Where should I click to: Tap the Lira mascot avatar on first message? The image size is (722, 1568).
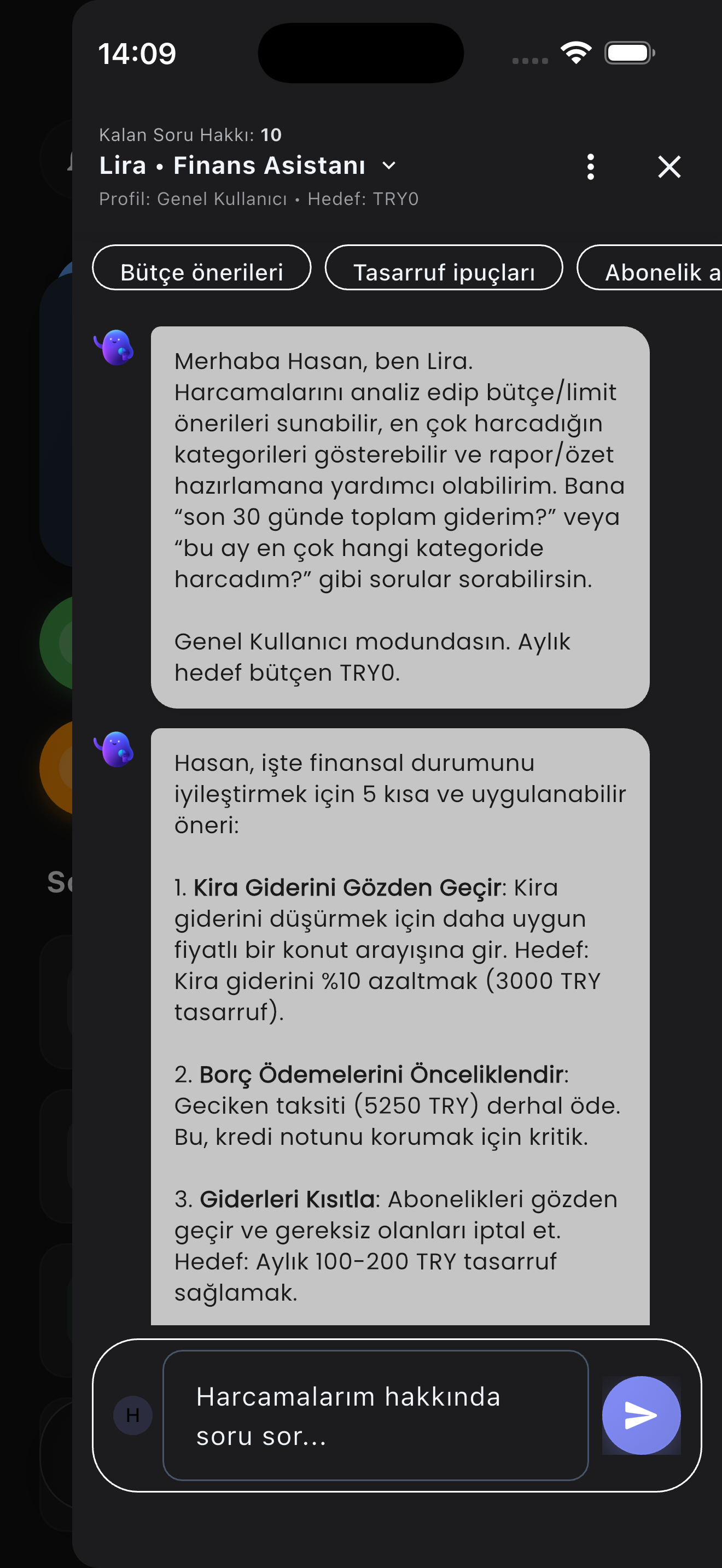pos(117,347)
